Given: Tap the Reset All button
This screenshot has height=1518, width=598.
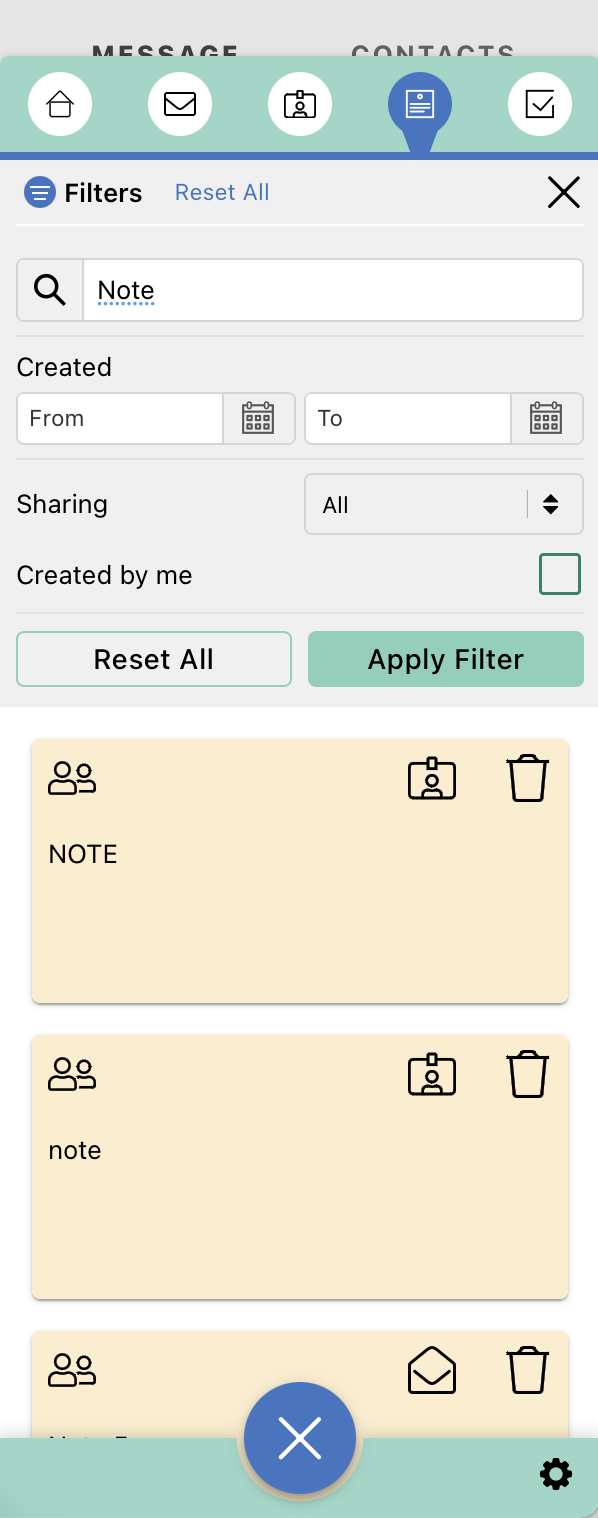Looking at the screenshot, I should 154,659.
